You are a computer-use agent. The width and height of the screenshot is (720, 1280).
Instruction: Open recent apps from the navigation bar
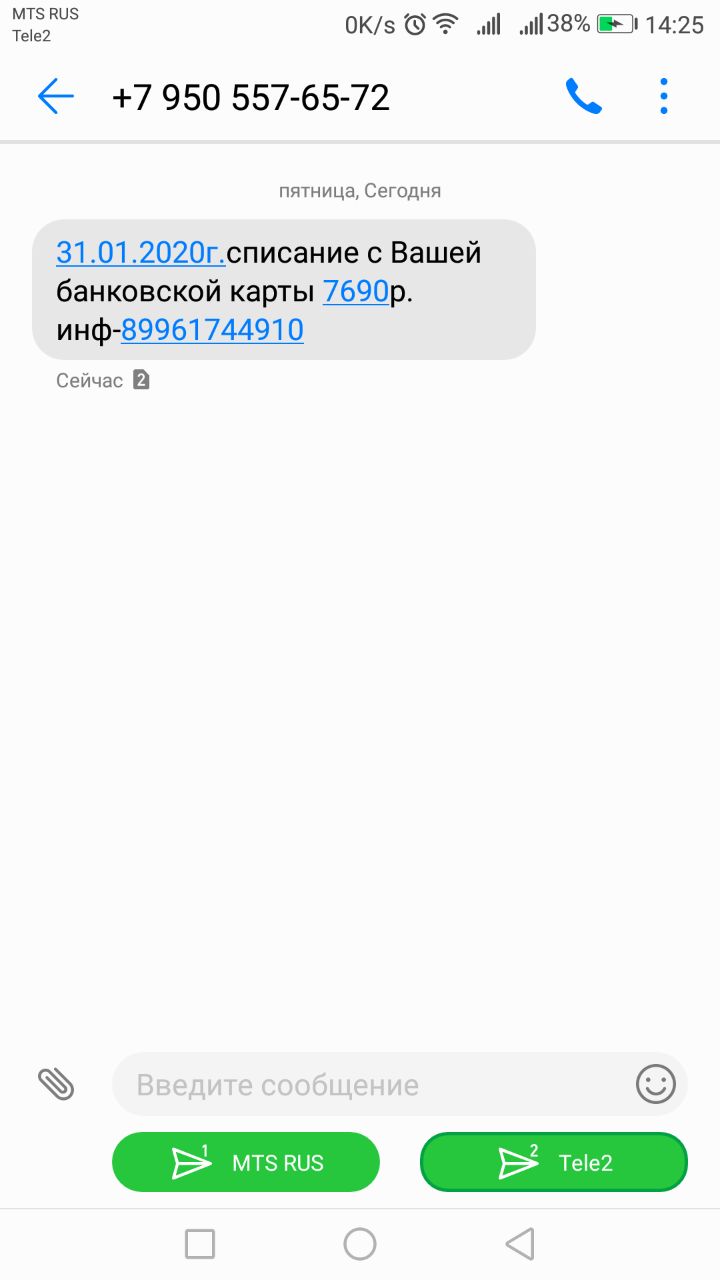[200, 1244]
